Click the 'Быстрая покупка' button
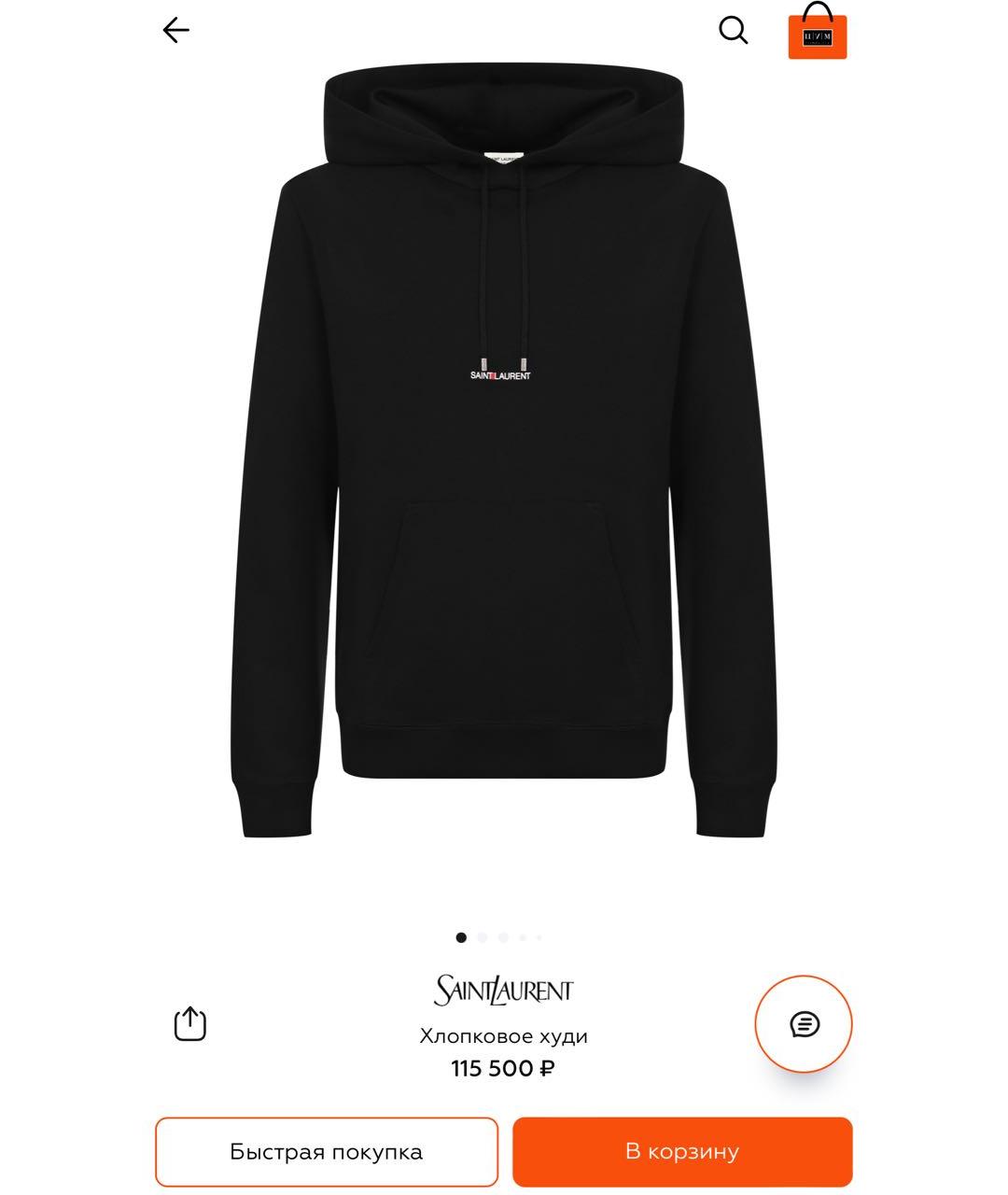The image size is (1008, 1195). [327, 1151]
